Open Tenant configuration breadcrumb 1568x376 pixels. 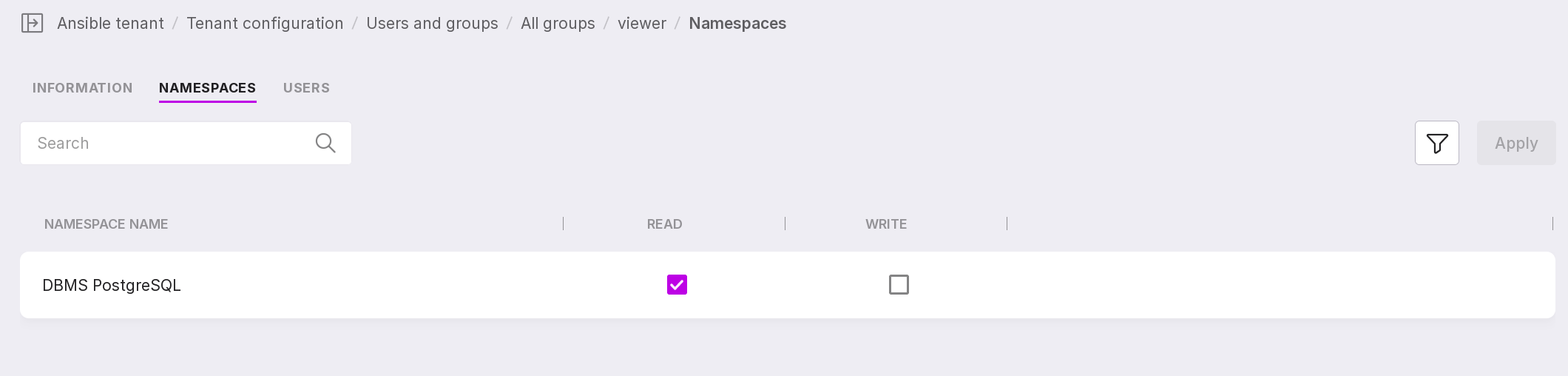click(265, 24)
